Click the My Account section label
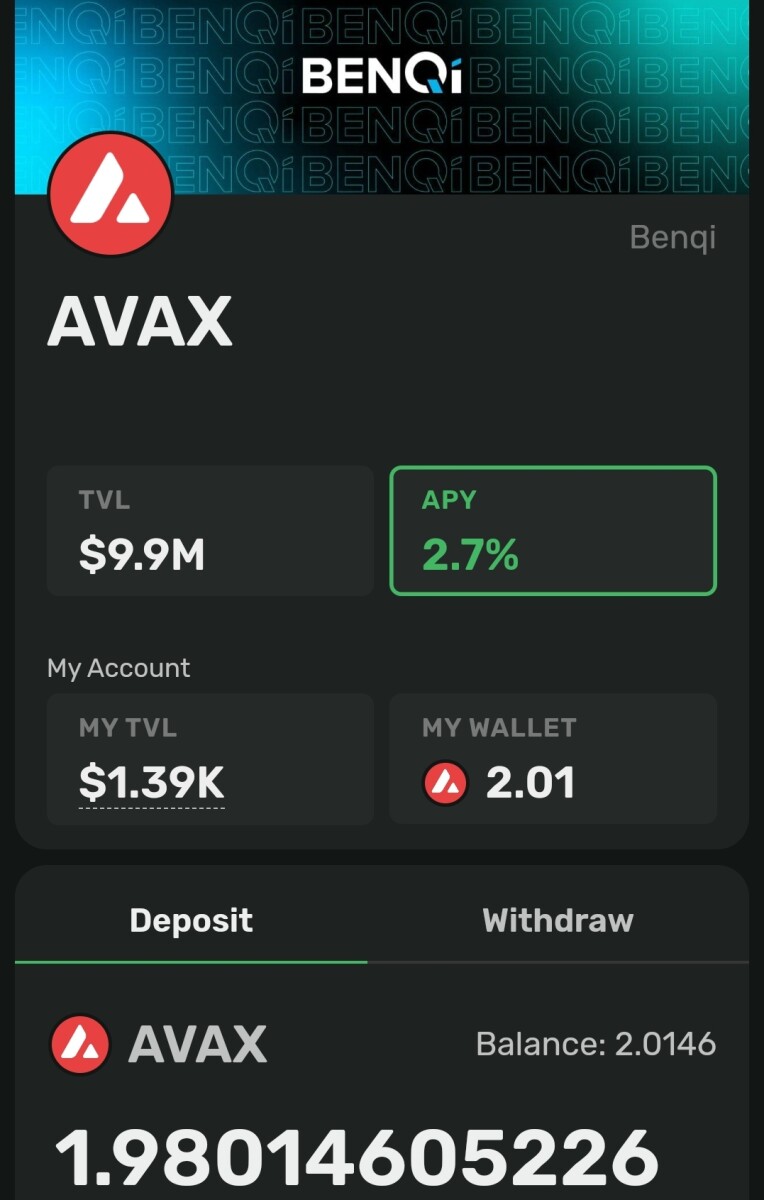 (118, 668)
